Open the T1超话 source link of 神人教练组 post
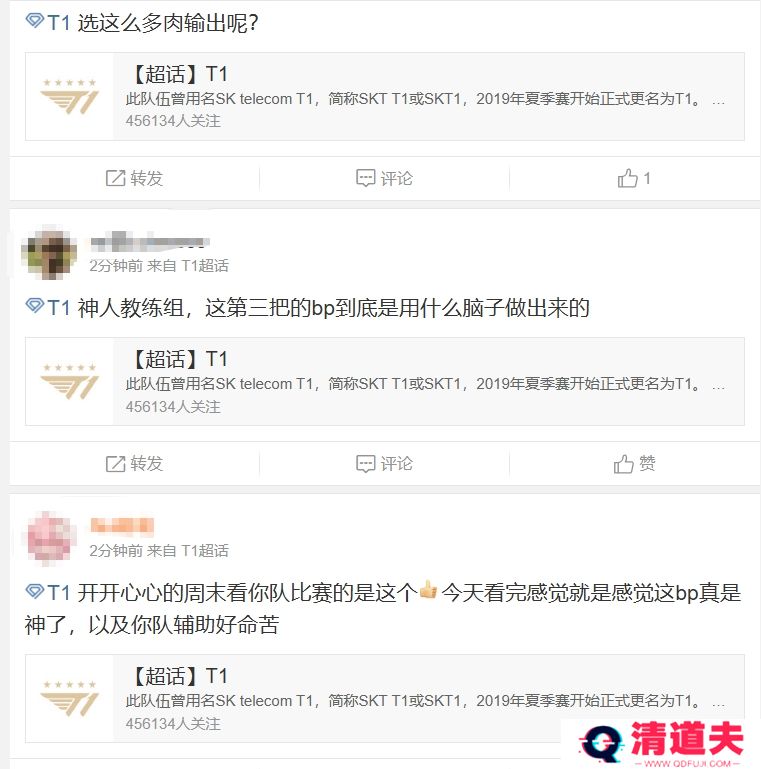This screenshot has width=761, height=769. tap(205, 265)
